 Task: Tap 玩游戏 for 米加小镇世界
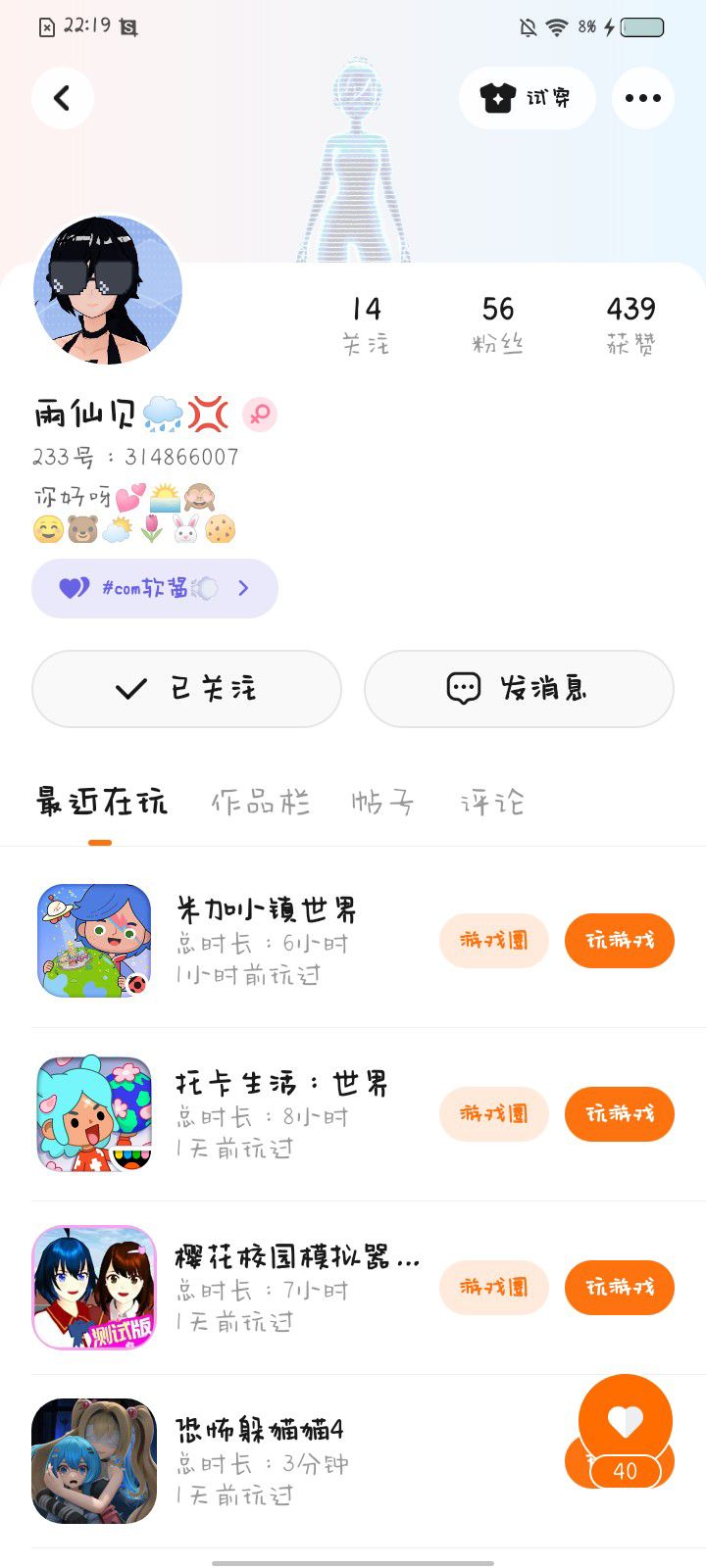point(619,941)
